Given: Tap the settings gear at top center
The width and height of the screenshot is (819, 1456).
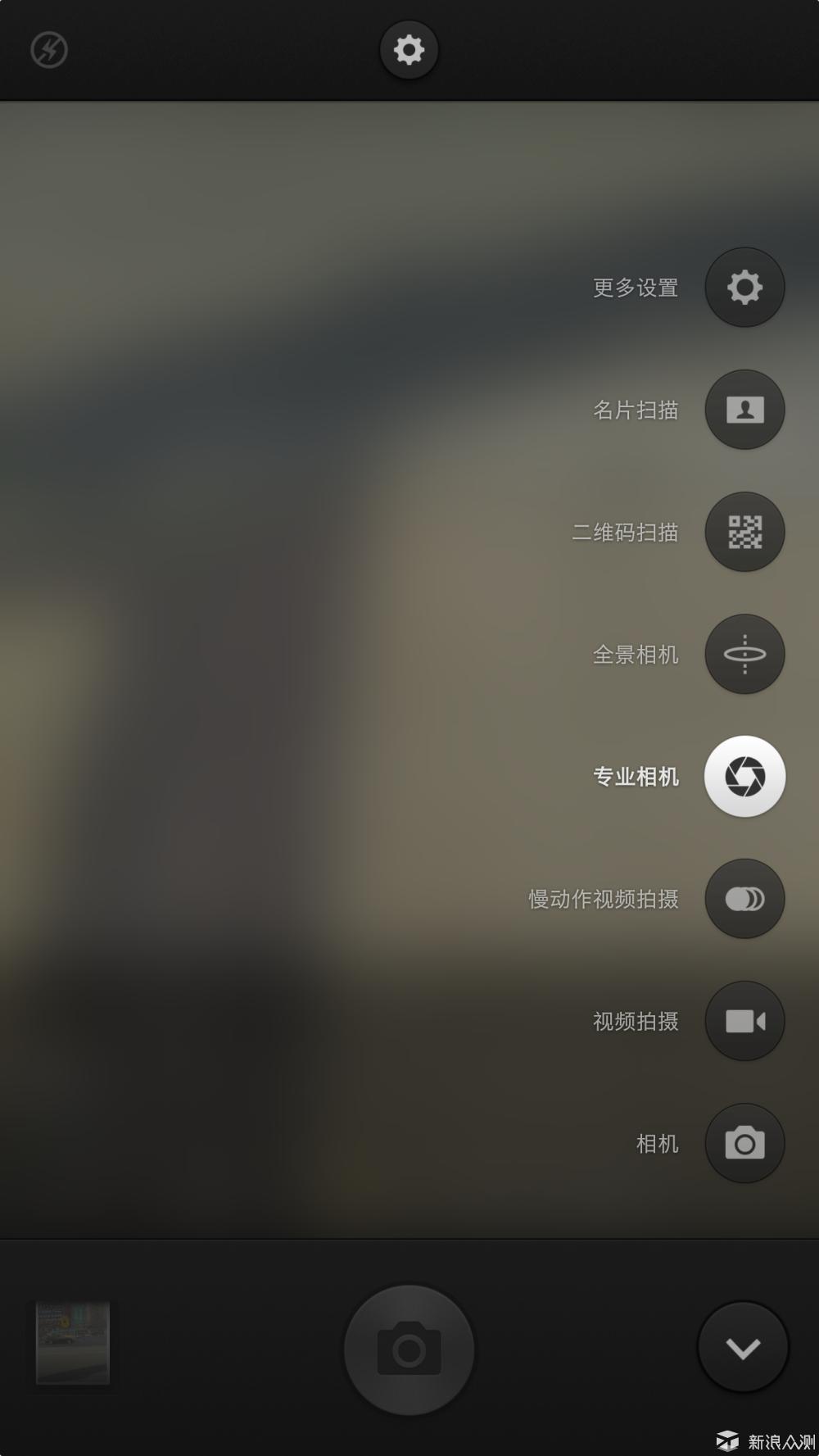Looking at the screenshot, I should click(x=409, y=49).
